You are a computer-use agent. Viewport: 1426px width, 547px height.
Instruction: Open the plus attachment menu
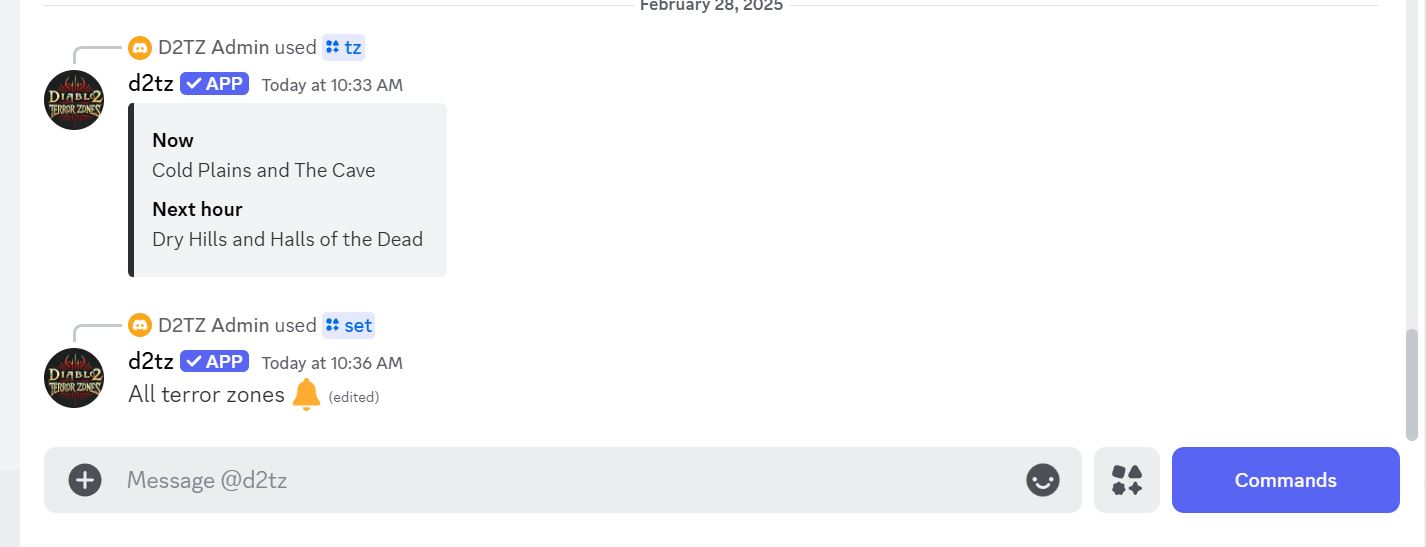click(x=85, y=480)
